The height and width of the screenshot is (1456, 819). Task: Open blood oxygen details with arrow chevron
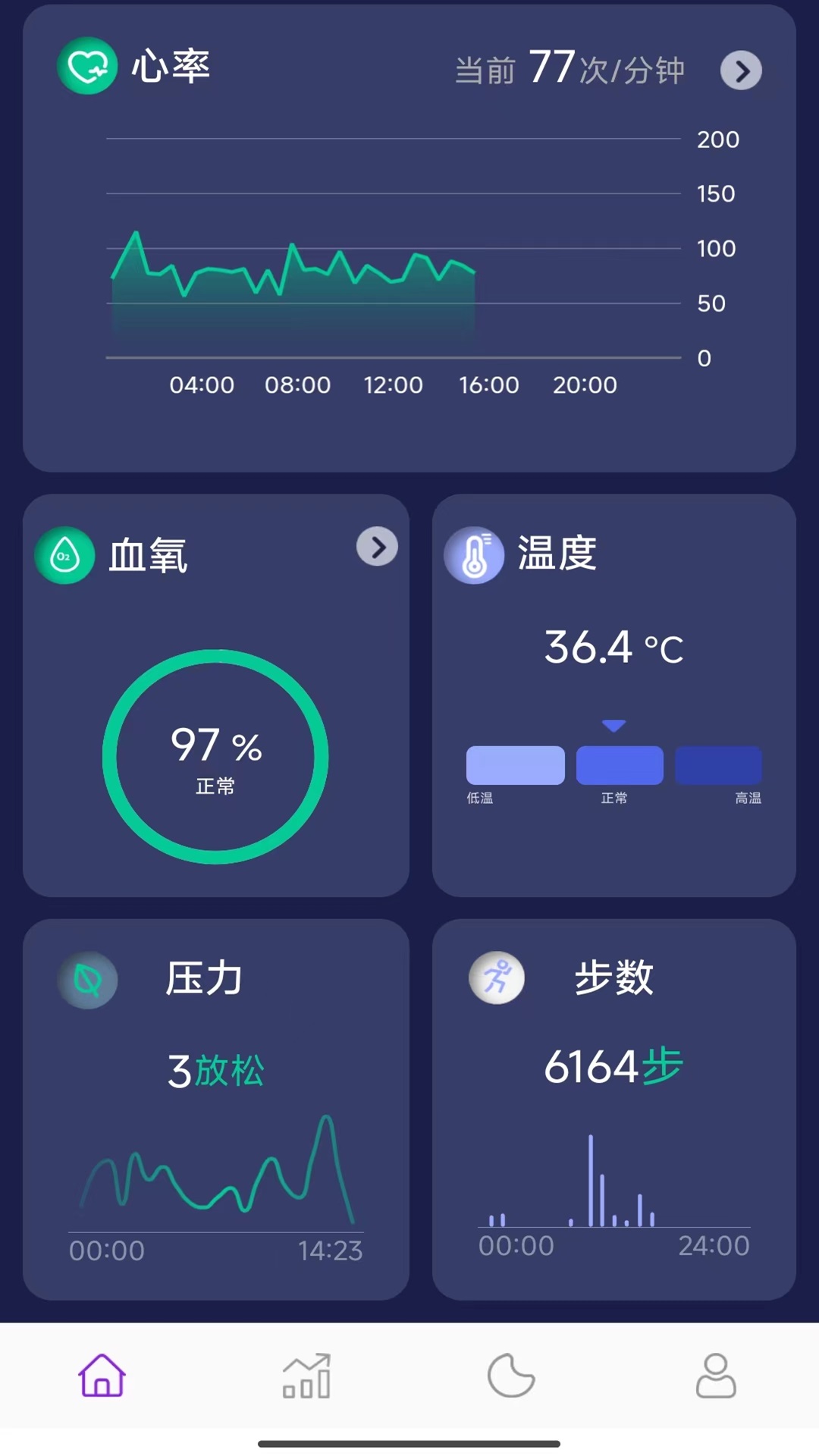pyautogui.click(x=377, y=547)
